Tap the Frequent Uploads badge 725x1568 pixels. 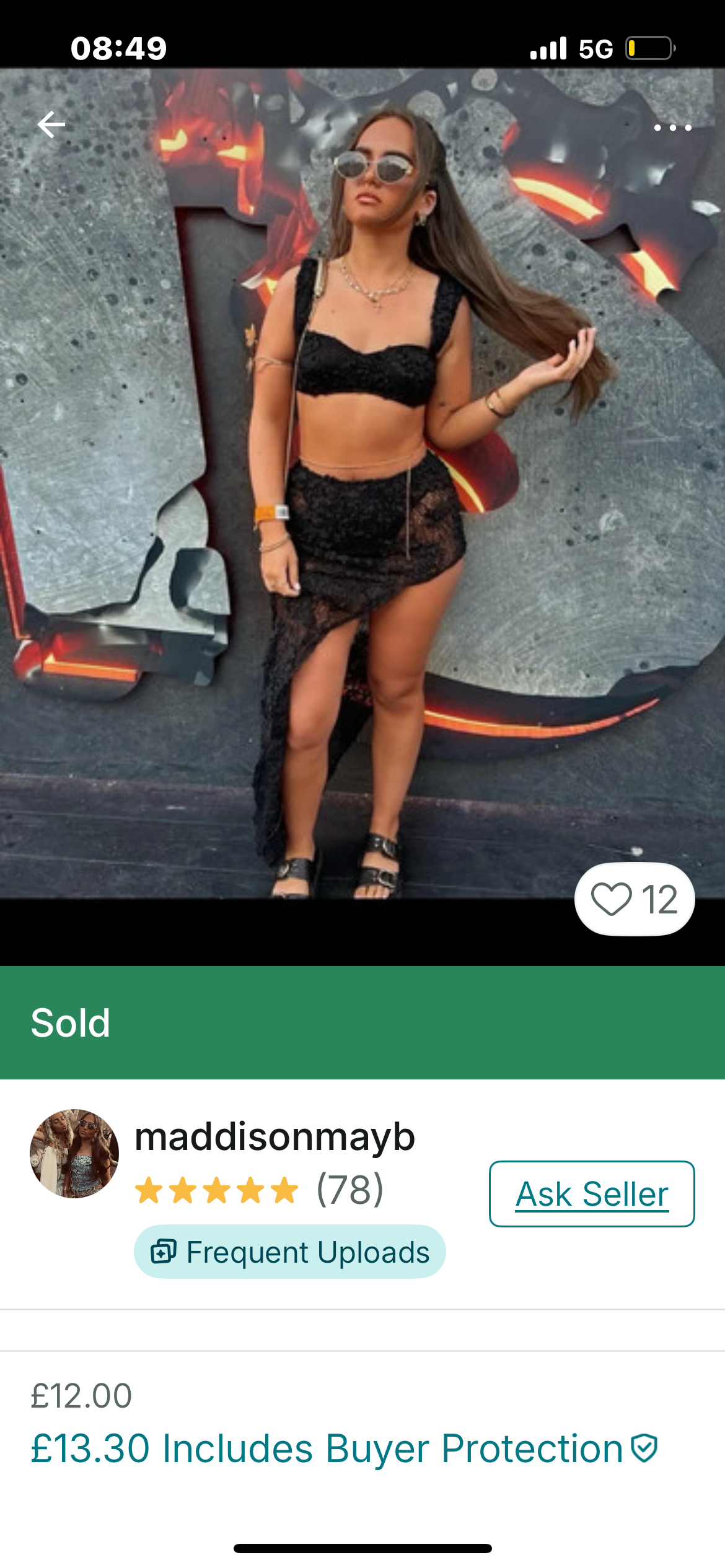click(290, 1252)
